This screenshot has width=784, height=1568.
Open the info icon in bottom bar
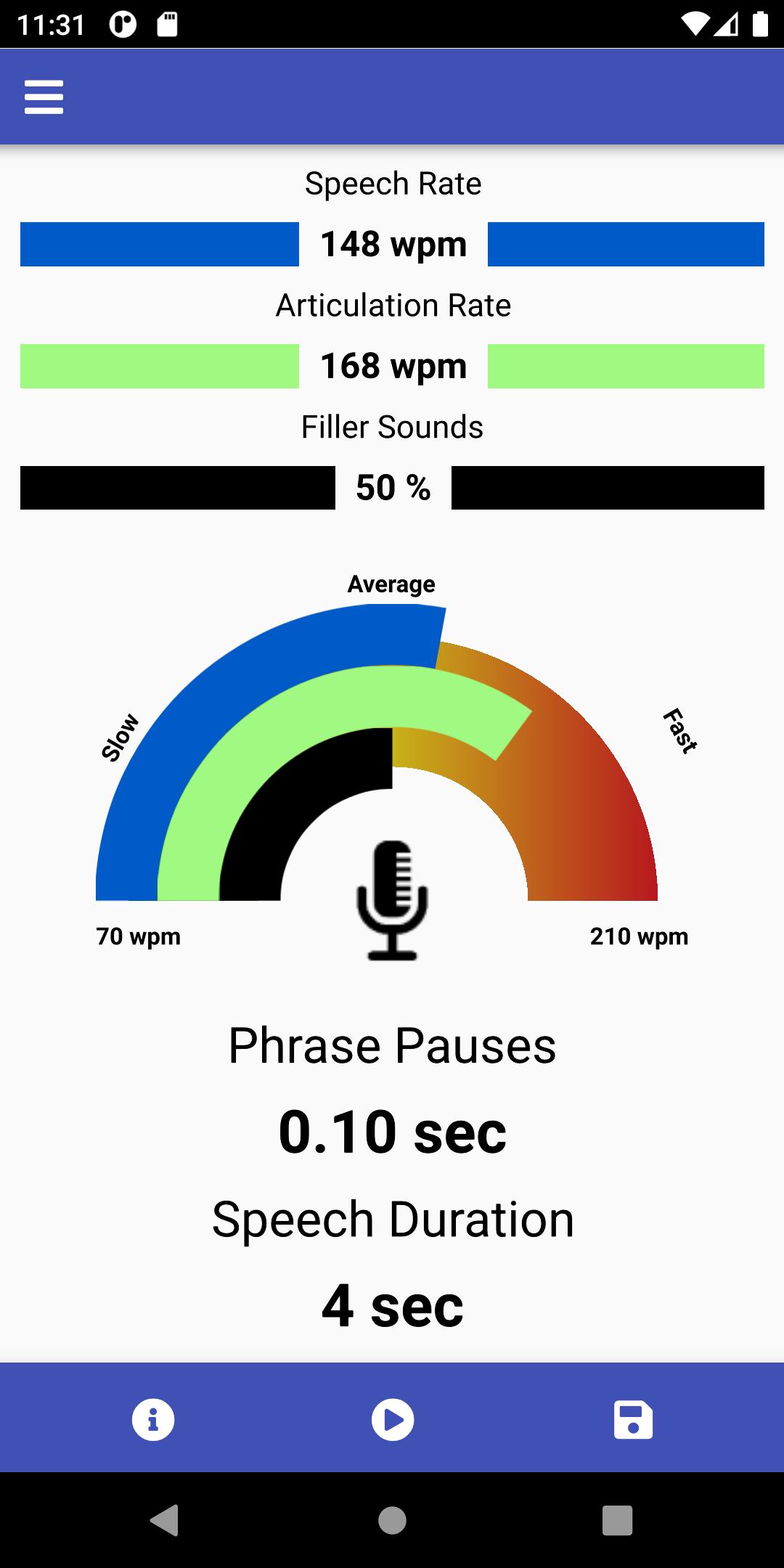pos(153,1419)
